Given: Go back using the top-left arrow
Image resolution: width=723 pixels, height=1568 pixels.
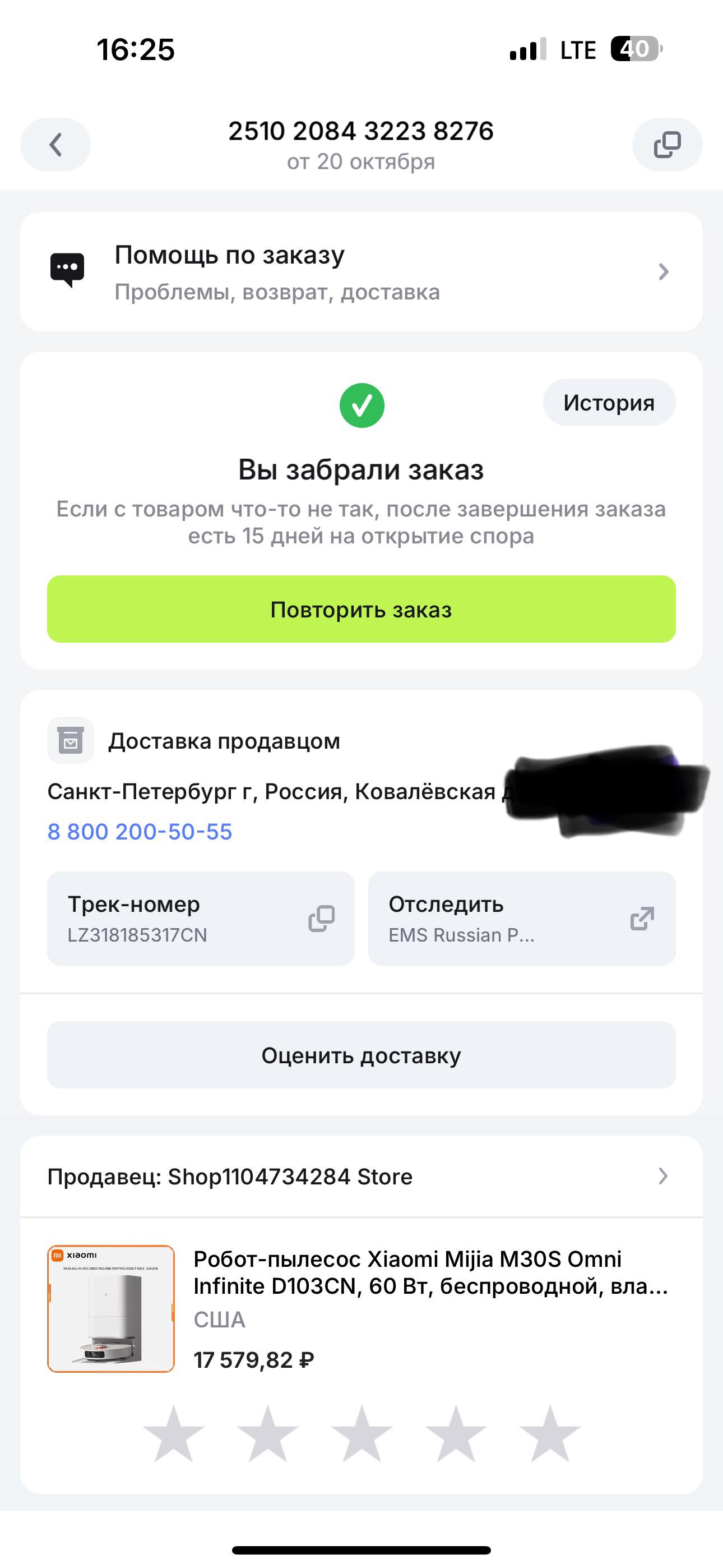Looking at the screenshot, I should click(x=55, y=145).
